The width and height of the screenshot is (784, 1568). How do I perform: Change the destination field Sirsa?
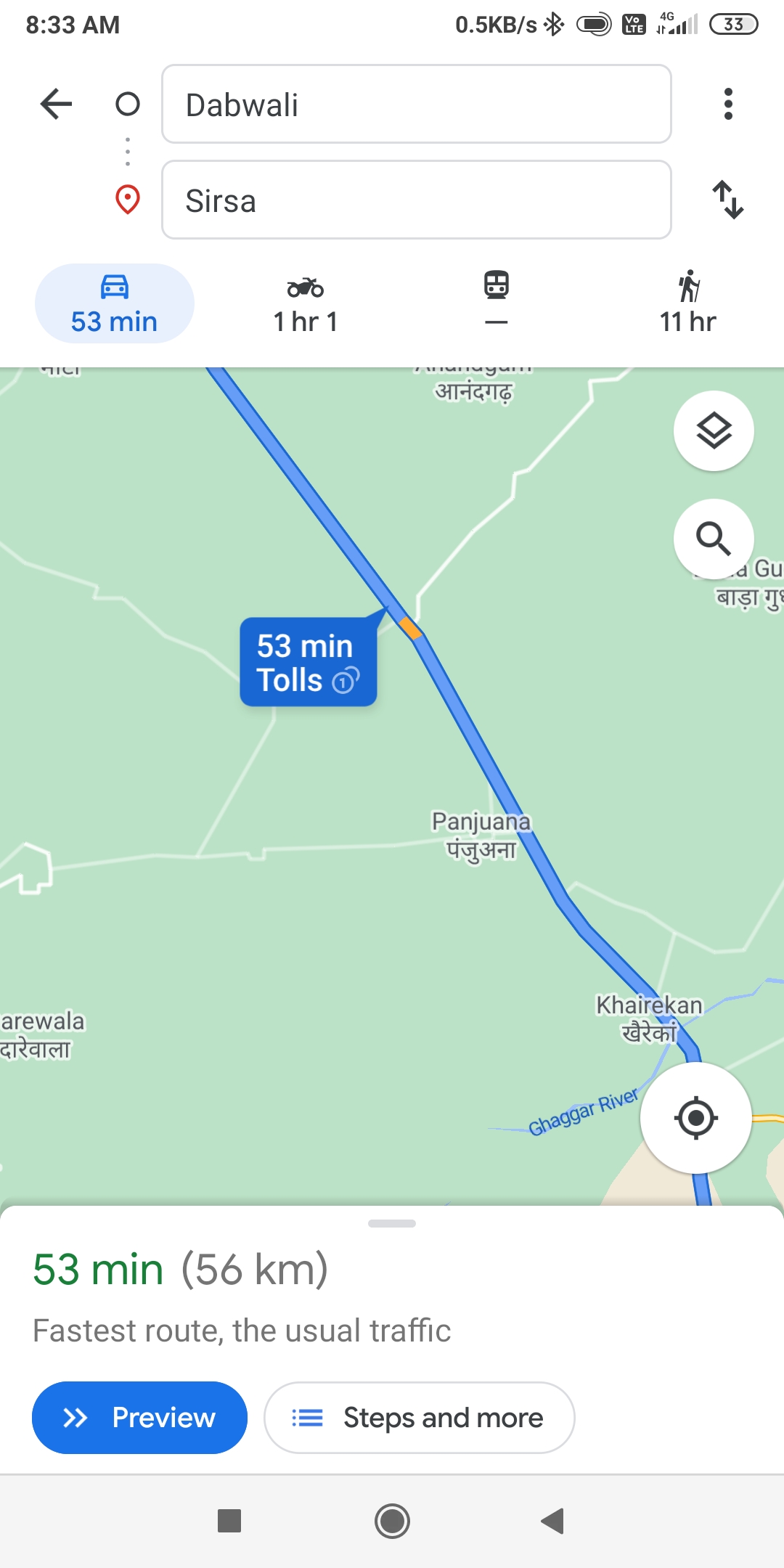[416, 200]
